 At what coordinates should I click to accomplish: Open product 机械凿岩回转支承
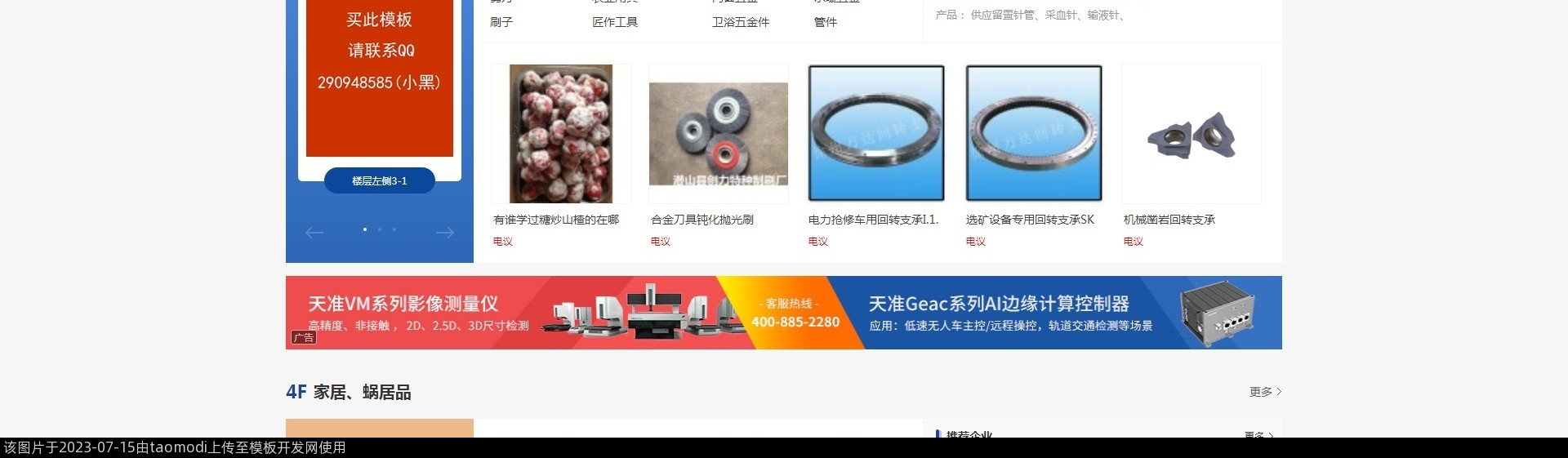[x=1169, y=220]
